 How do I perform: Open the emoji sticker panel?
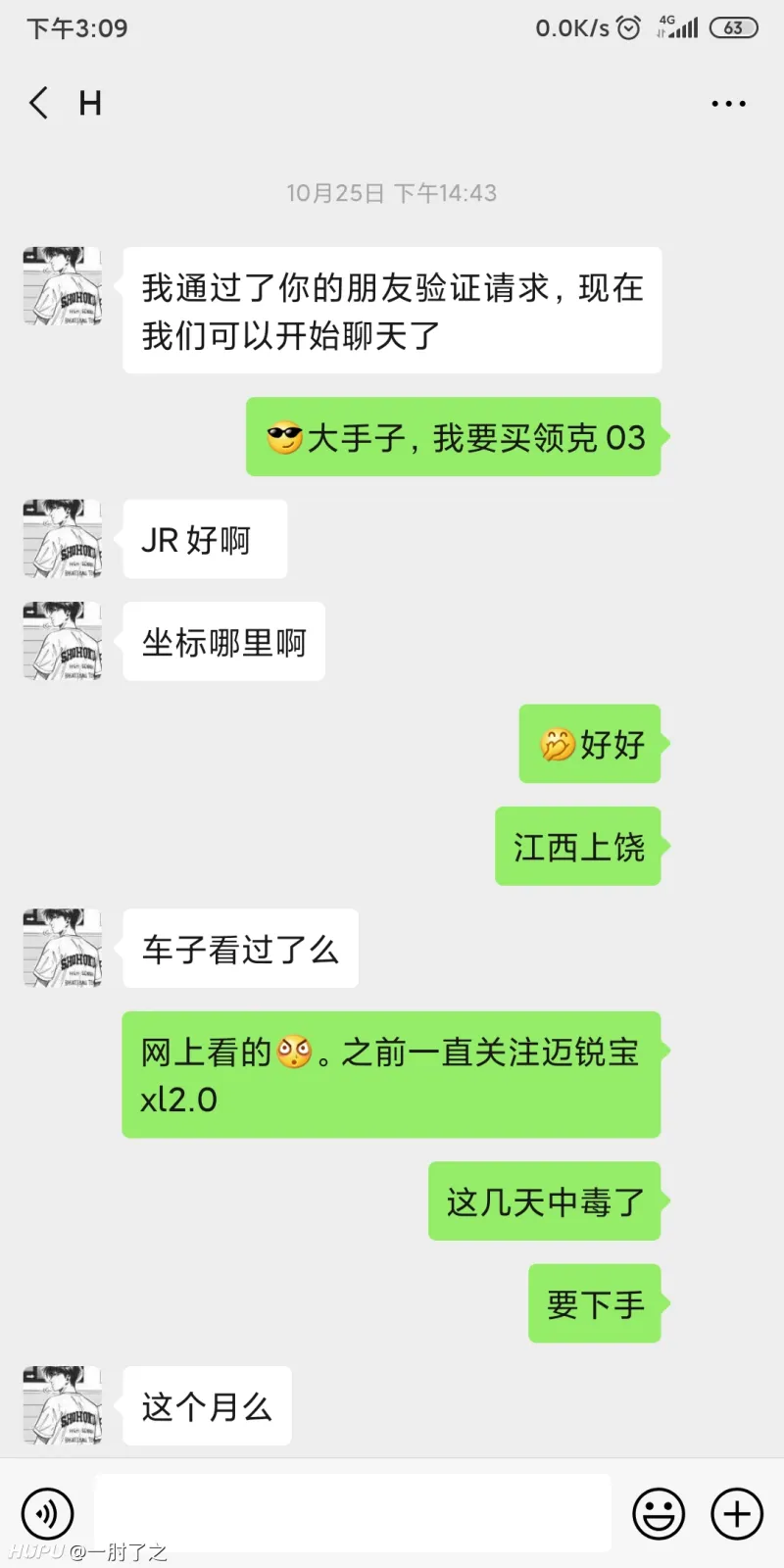coord(659,1514)
